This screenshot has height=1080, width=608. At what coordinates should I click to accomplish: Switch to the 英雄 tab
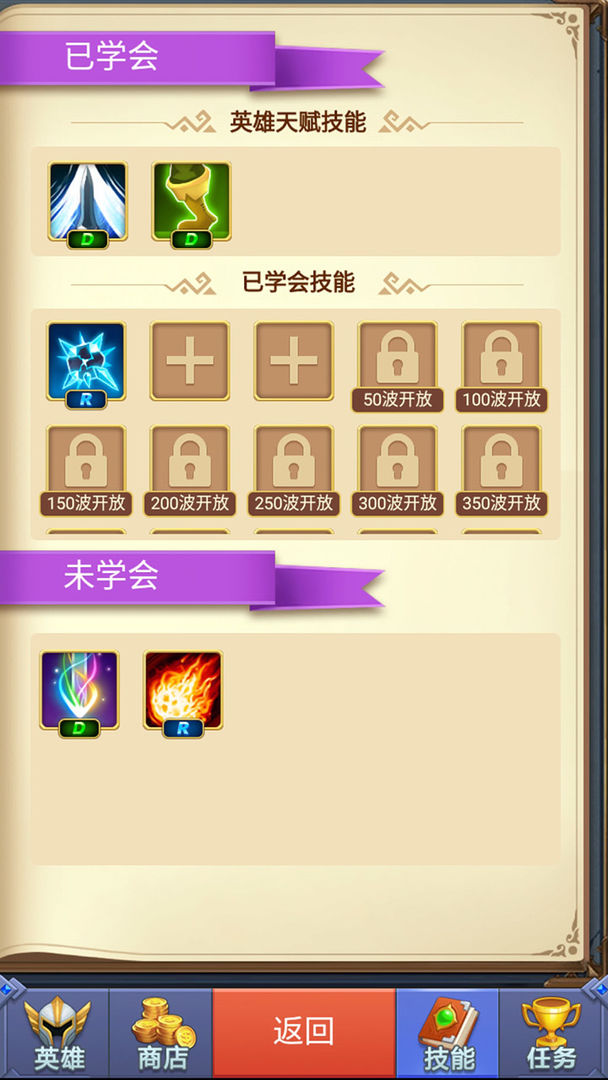[58, 1032]
